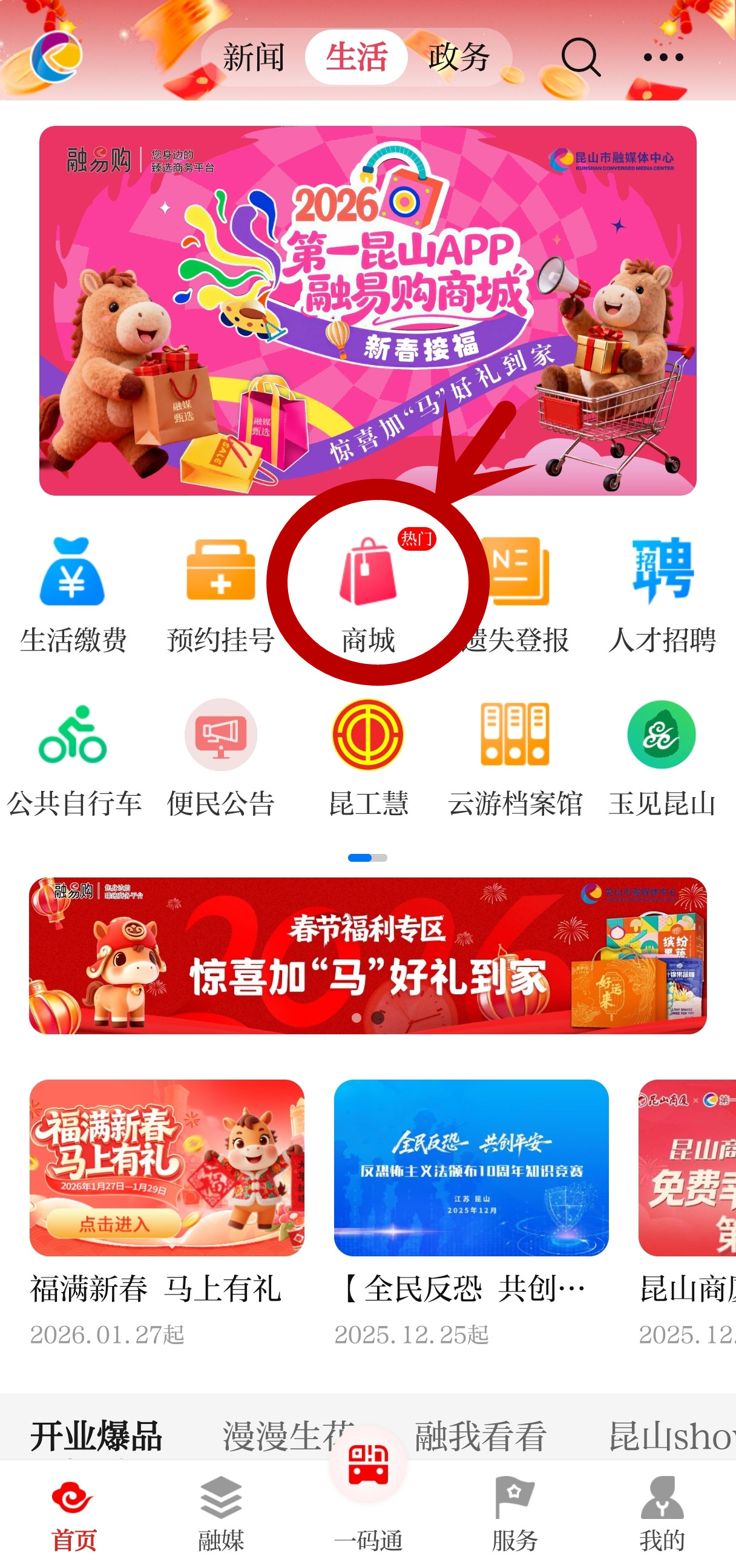Open 预约挂号 service

pyautogui.click(x=221, y=594)
